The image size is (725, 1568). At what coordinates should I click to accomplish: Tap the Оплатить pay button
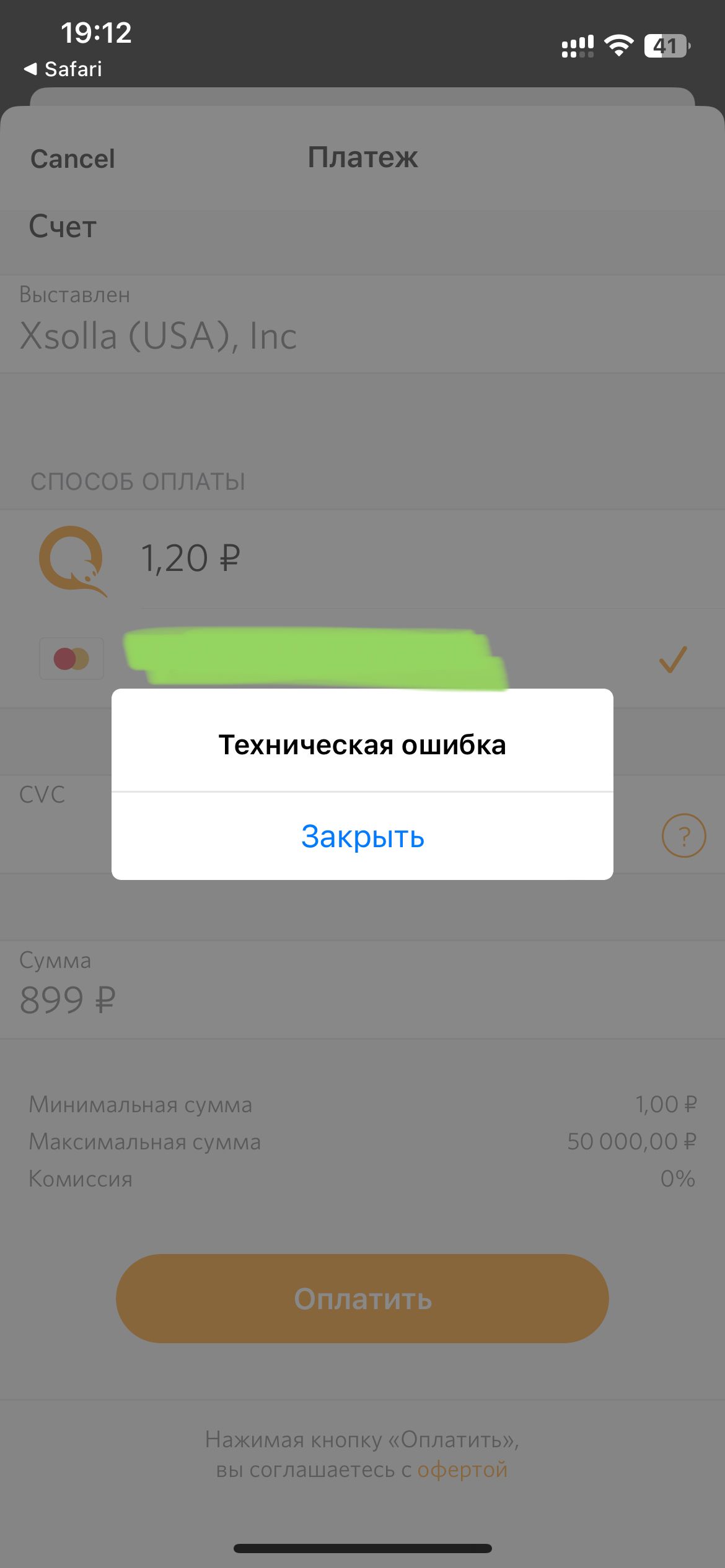click(x=362, y=1299)
